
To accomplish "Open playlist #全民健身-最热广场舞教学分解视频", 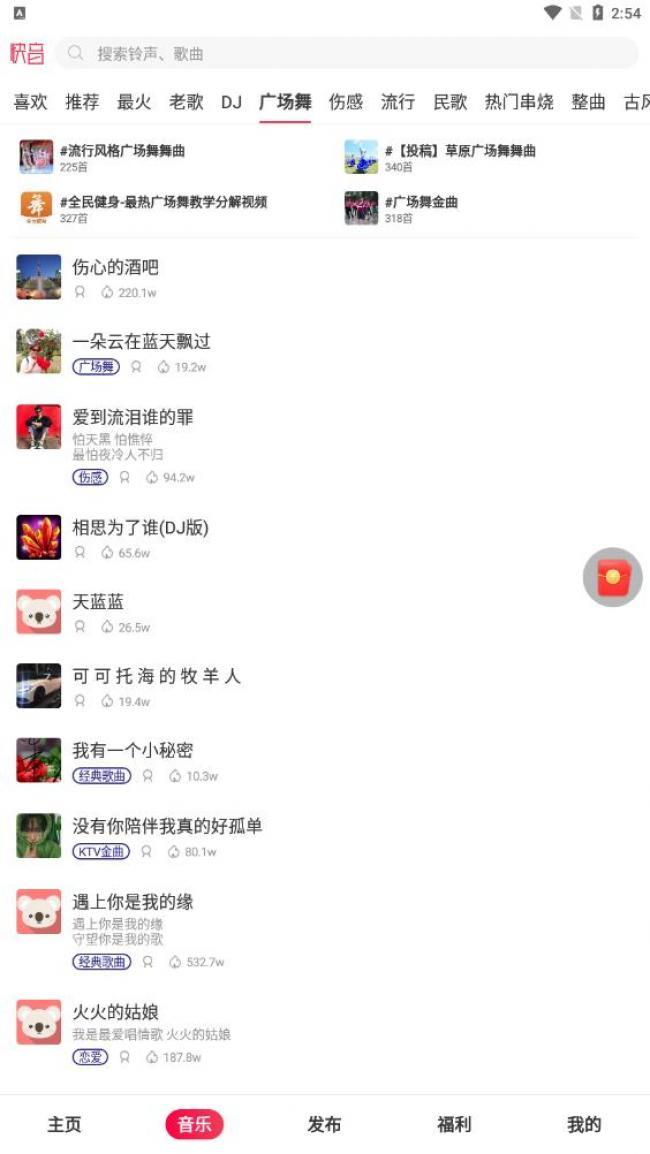I will [x=144, y=208].
